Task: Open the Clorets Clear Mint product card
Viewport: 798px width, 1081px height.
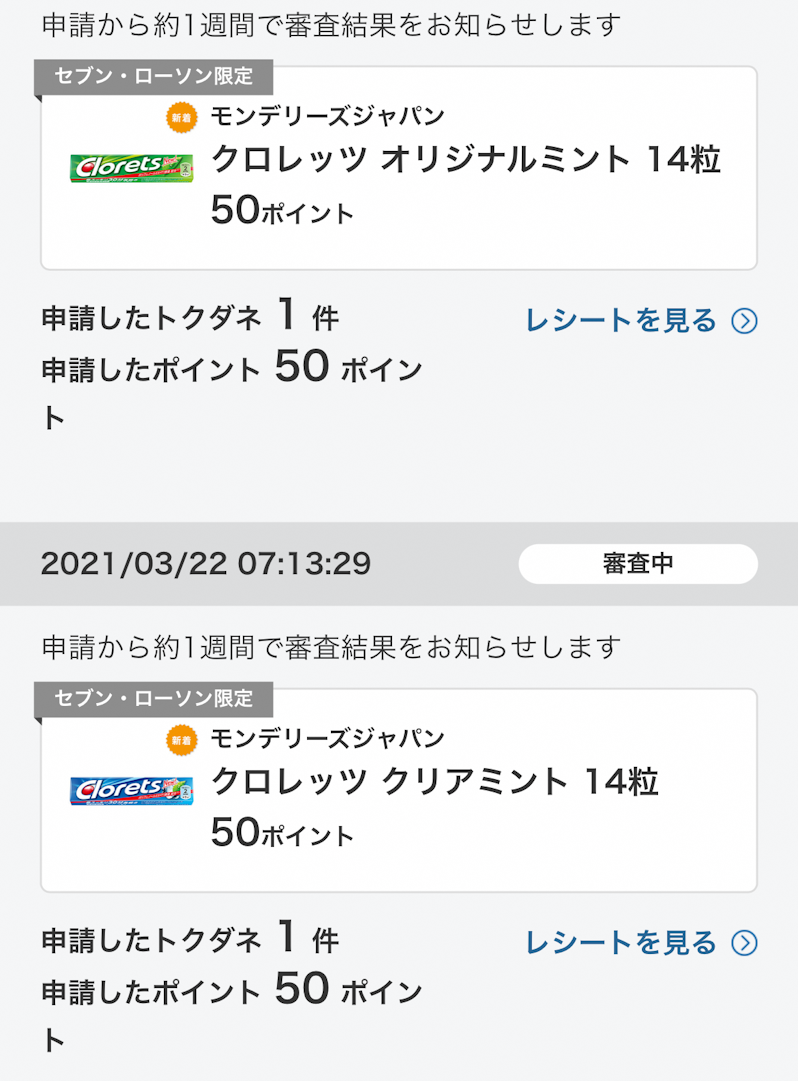Action: coord(398,790)
